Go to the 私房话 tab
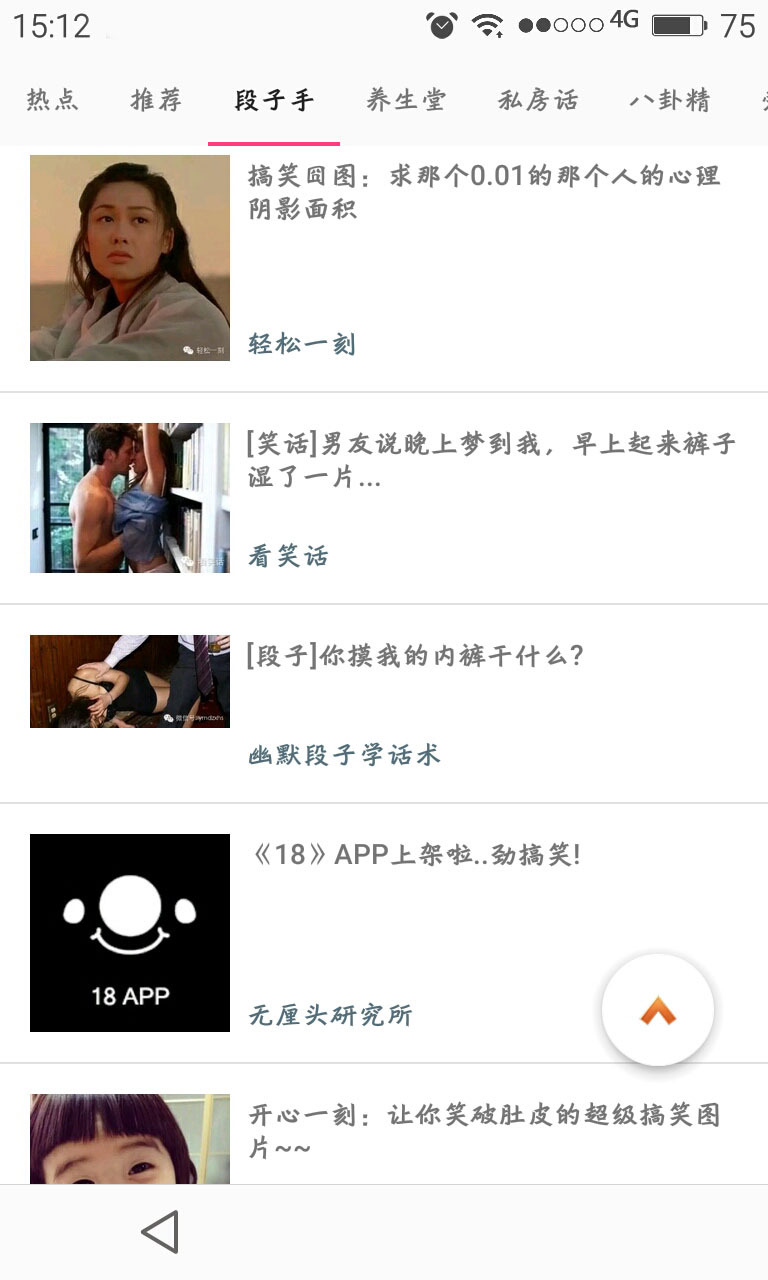 [538, 100]
